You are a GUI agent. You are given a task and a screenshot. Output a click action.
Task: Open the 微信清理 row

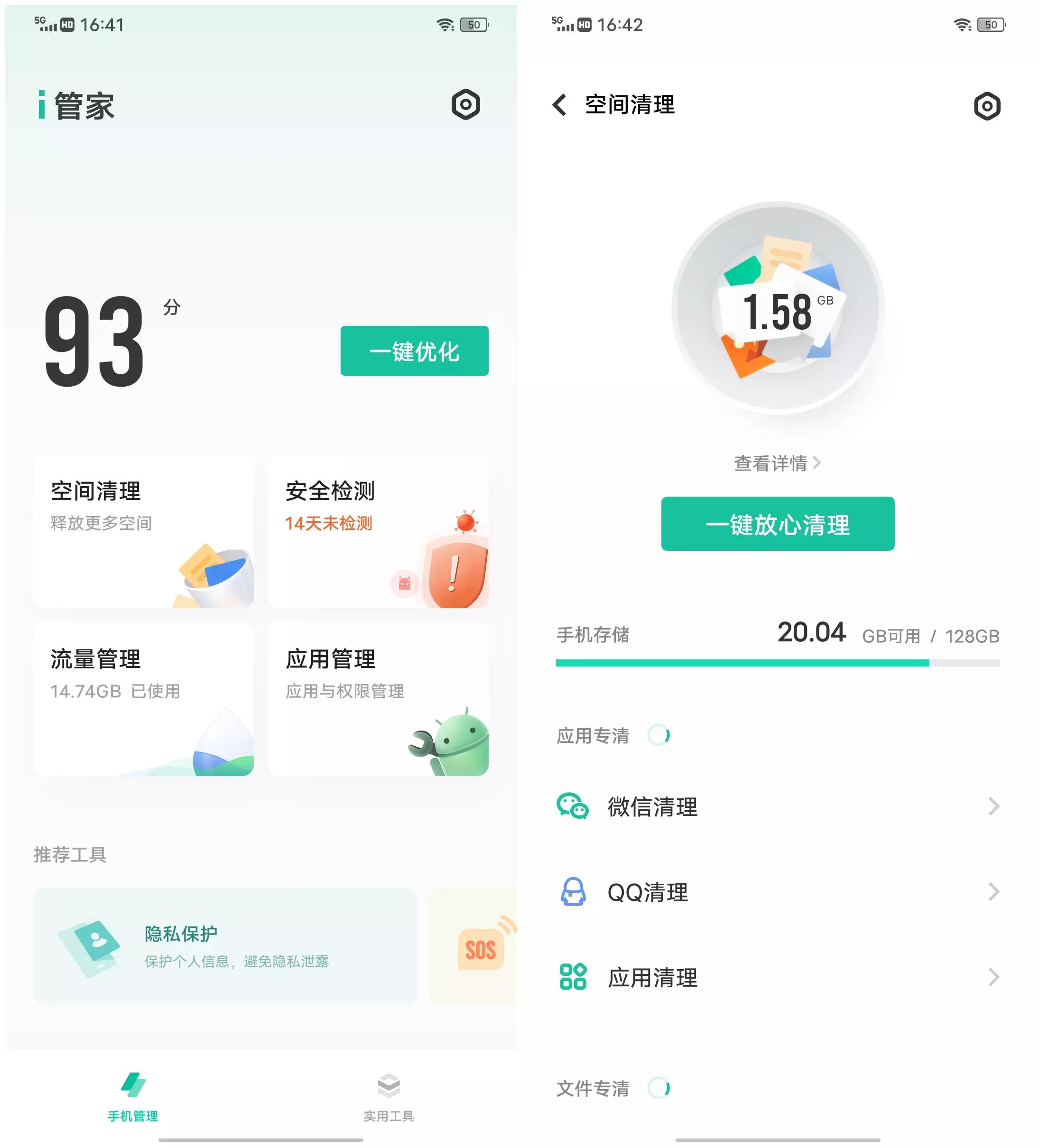point(777,806)
